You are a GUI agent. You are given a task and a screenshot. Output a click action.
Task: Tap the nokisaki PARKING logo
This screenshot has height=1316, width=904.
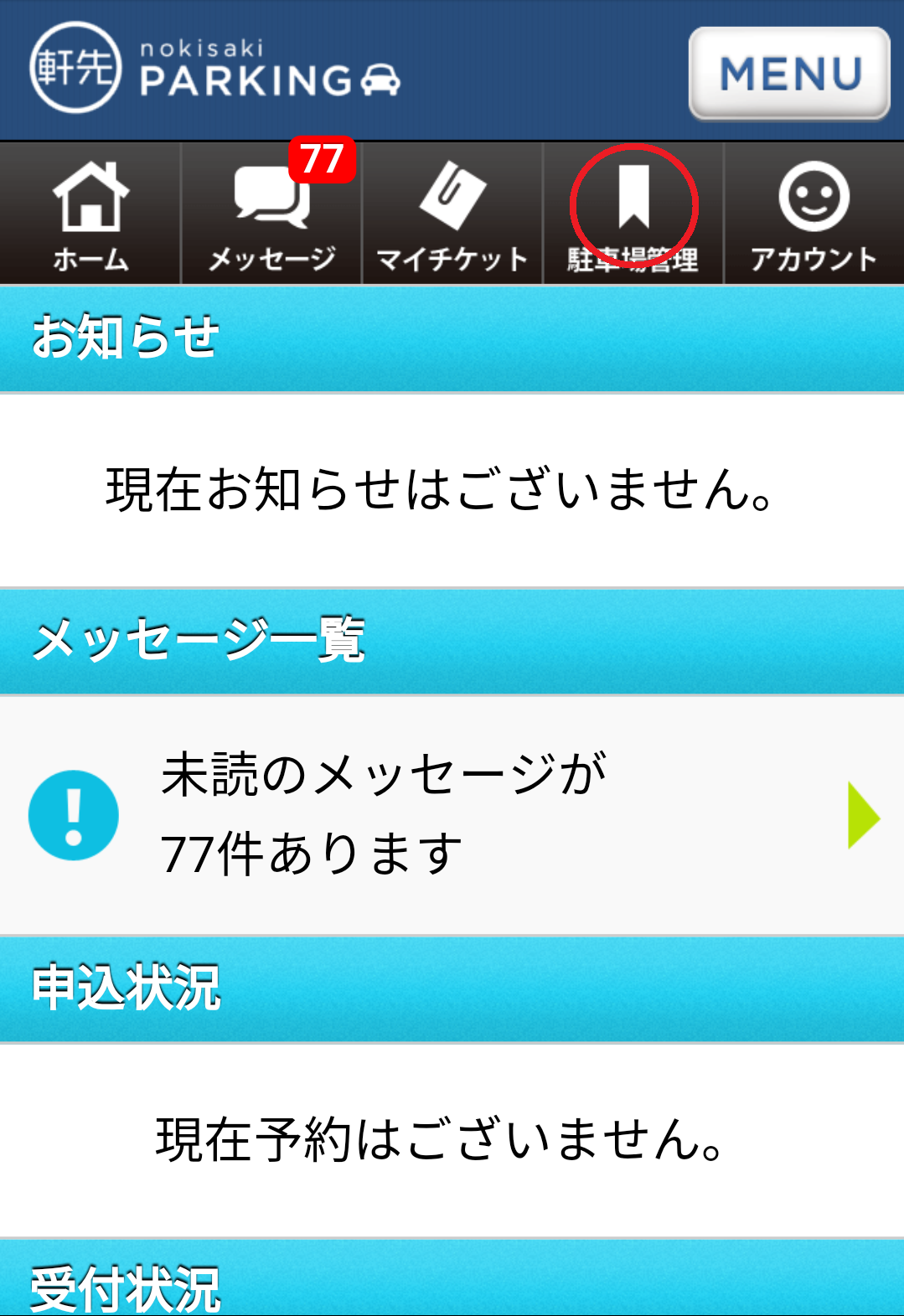(215, 69)
